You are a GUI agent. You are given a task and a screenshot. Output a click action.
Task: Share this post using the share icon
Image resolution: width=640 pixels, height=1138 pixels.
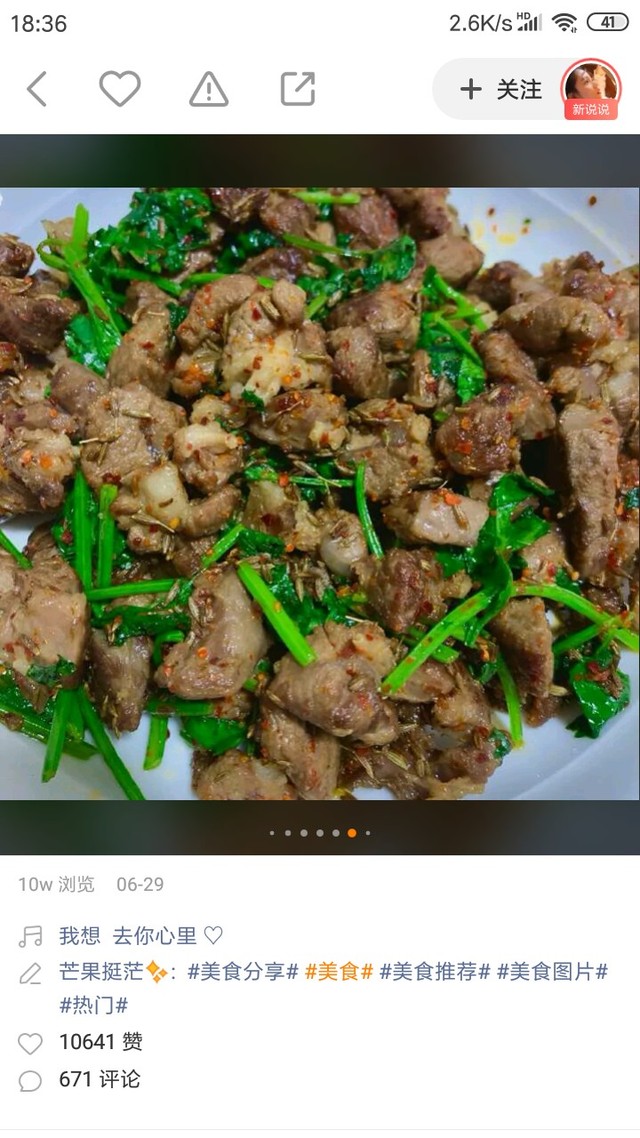pyautogui.click(x=297, y=89)
